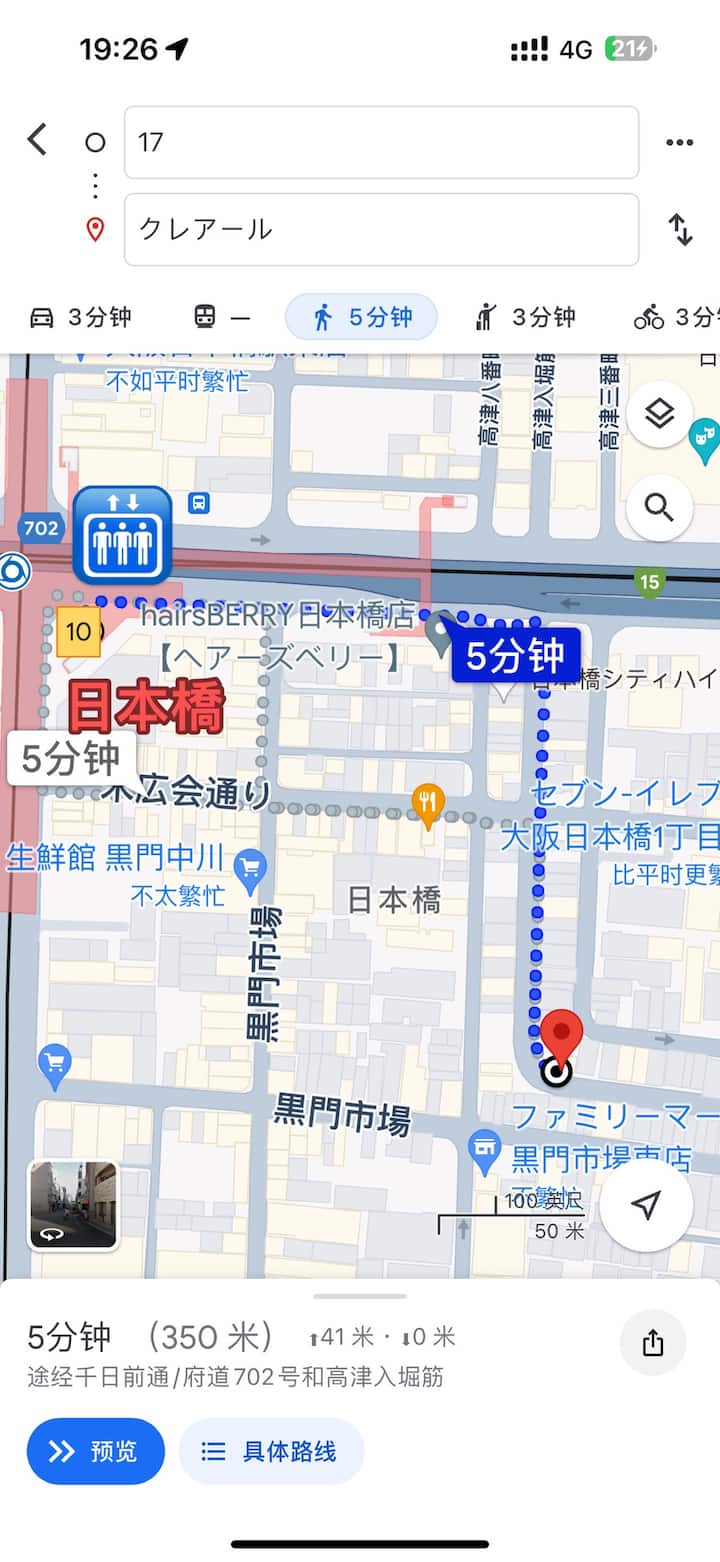Image resolution: width=720 pixels, height=1562 pixels.
Task: Swap start and destination points
Action: (680, 229)
